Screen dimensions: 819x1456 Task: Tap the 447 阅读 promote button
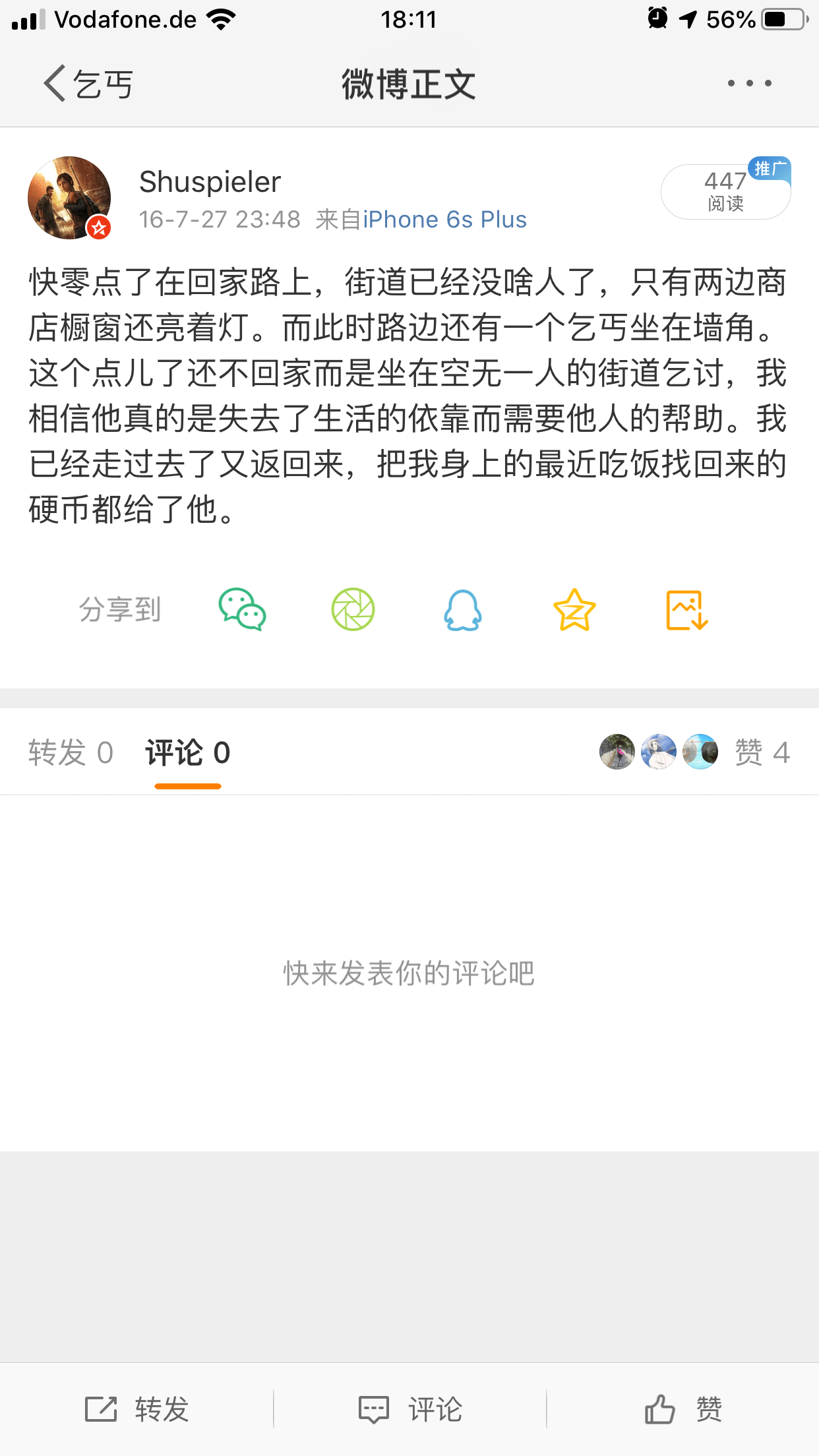click(x=725, y=191)
